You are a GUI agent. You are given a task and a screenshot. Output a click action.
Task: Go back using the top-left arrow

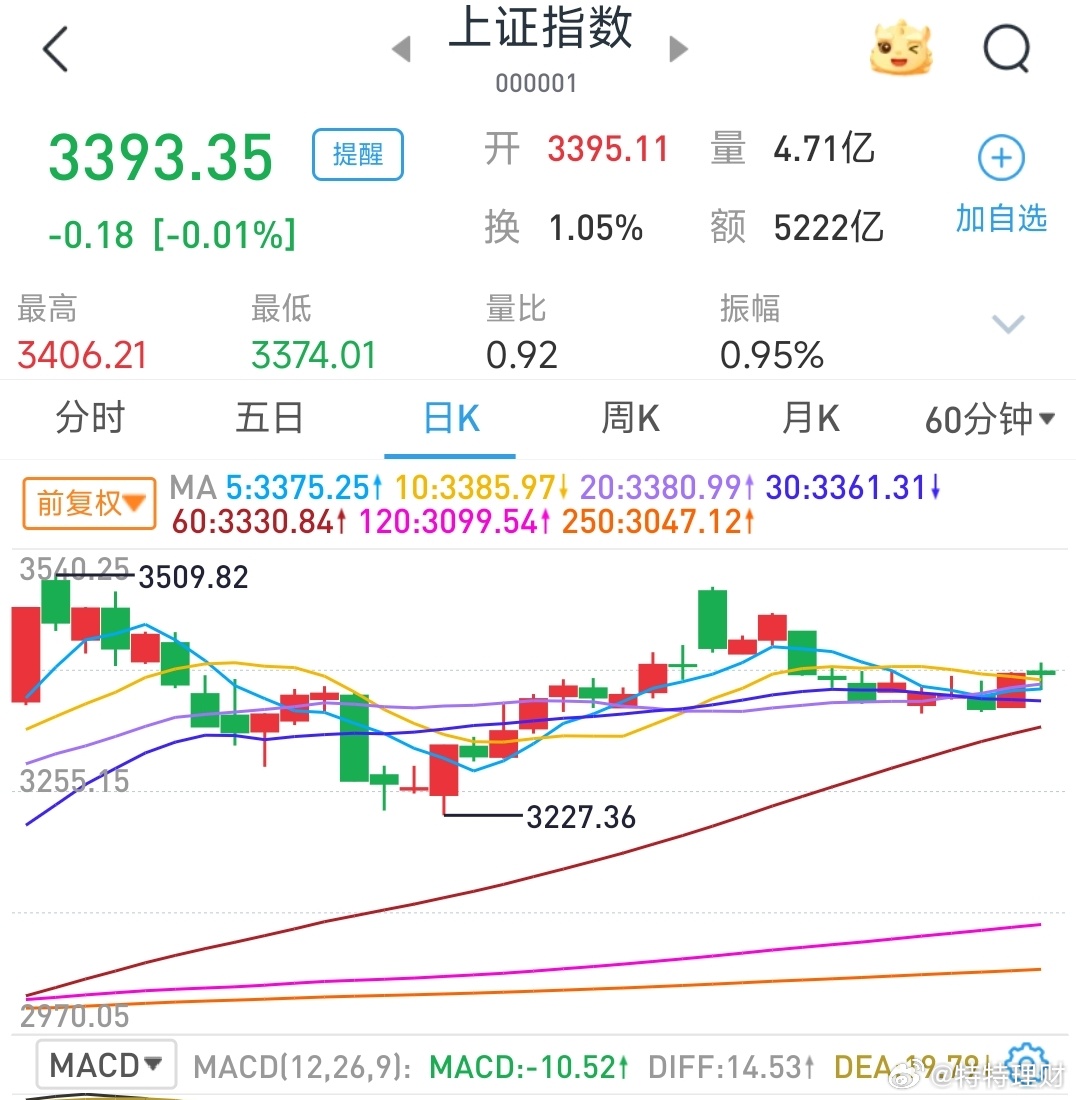55,49
